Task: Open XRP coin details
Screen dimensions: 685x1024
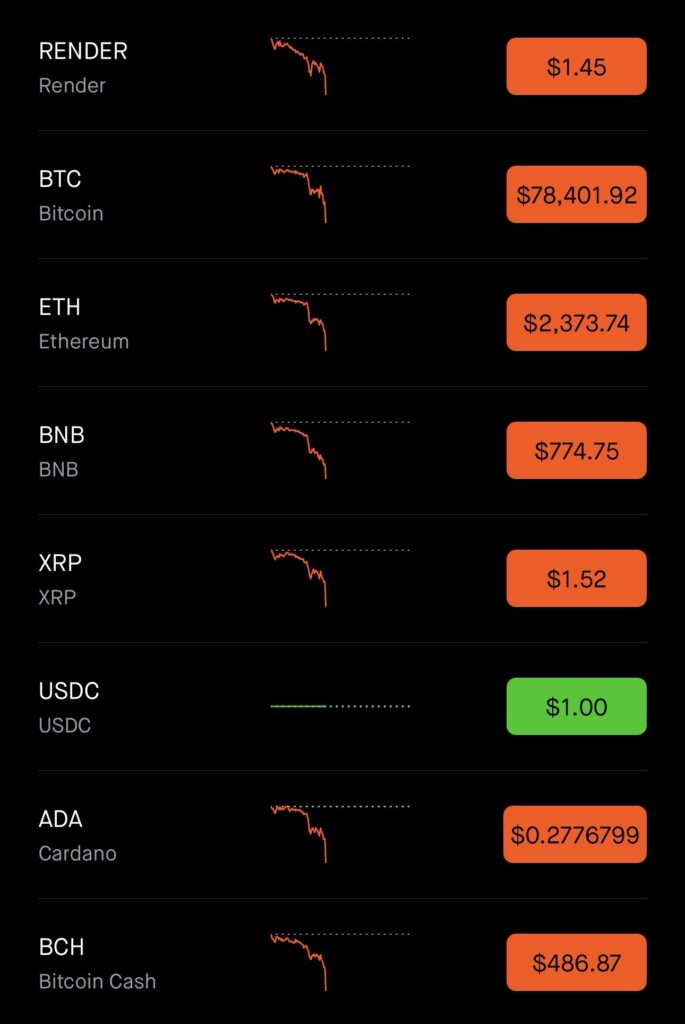Action: pos(60,579)
